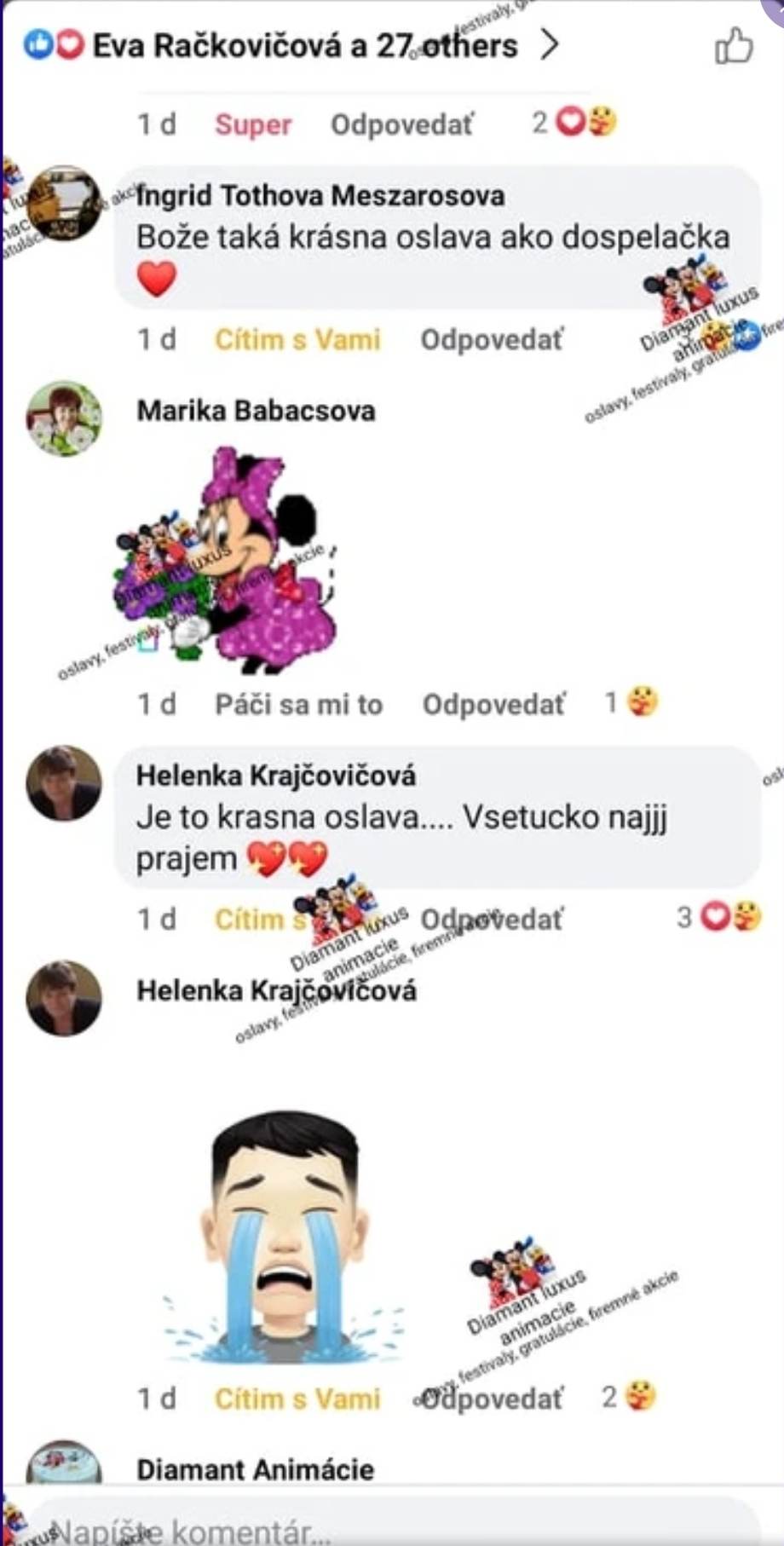Change the Cítim s Vami reaction on Ingrid's comment
784x1546 pixels.
(297, 339)
